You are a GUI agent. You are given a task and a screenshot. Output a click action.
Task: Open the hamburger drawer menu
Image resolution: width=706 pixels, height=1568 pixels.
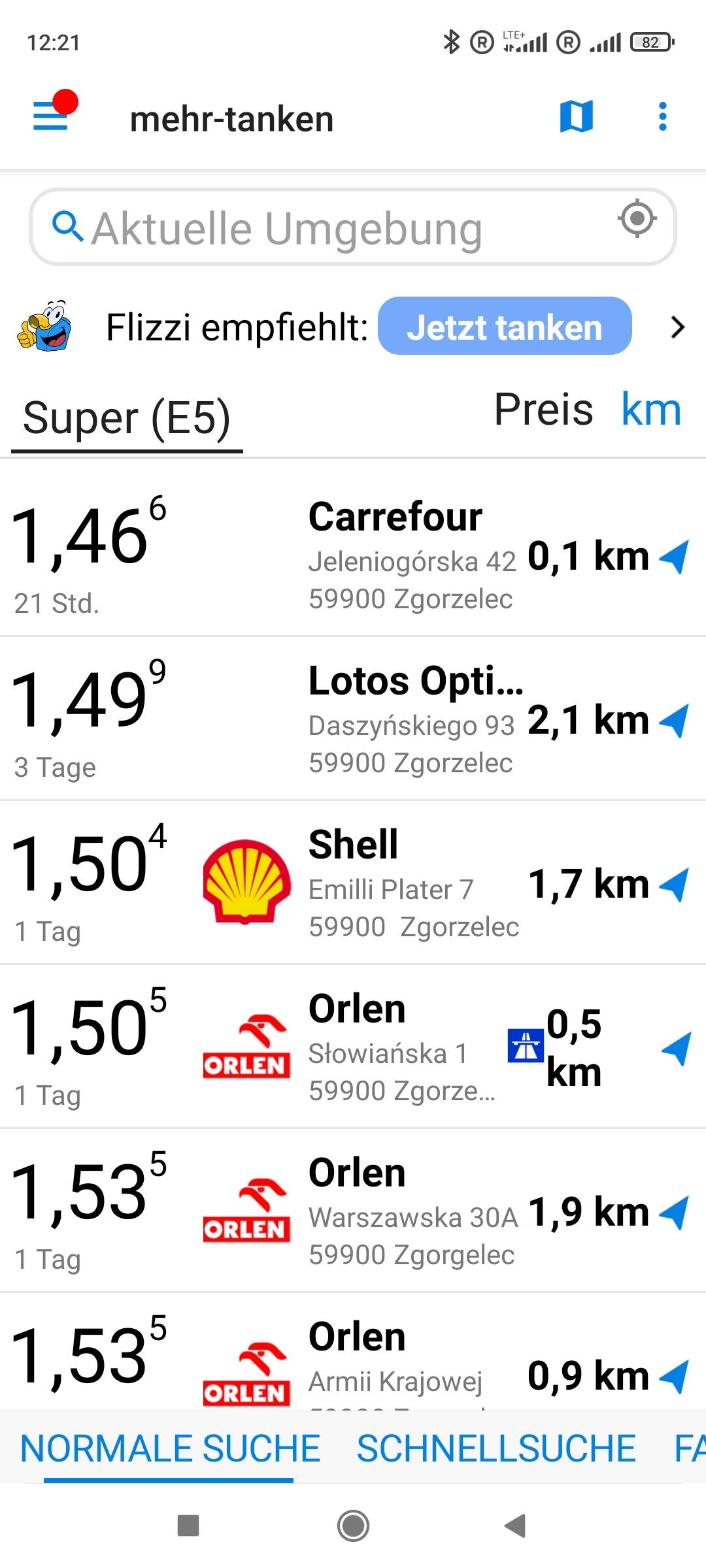pyautogui.click(x=51, y=117)
